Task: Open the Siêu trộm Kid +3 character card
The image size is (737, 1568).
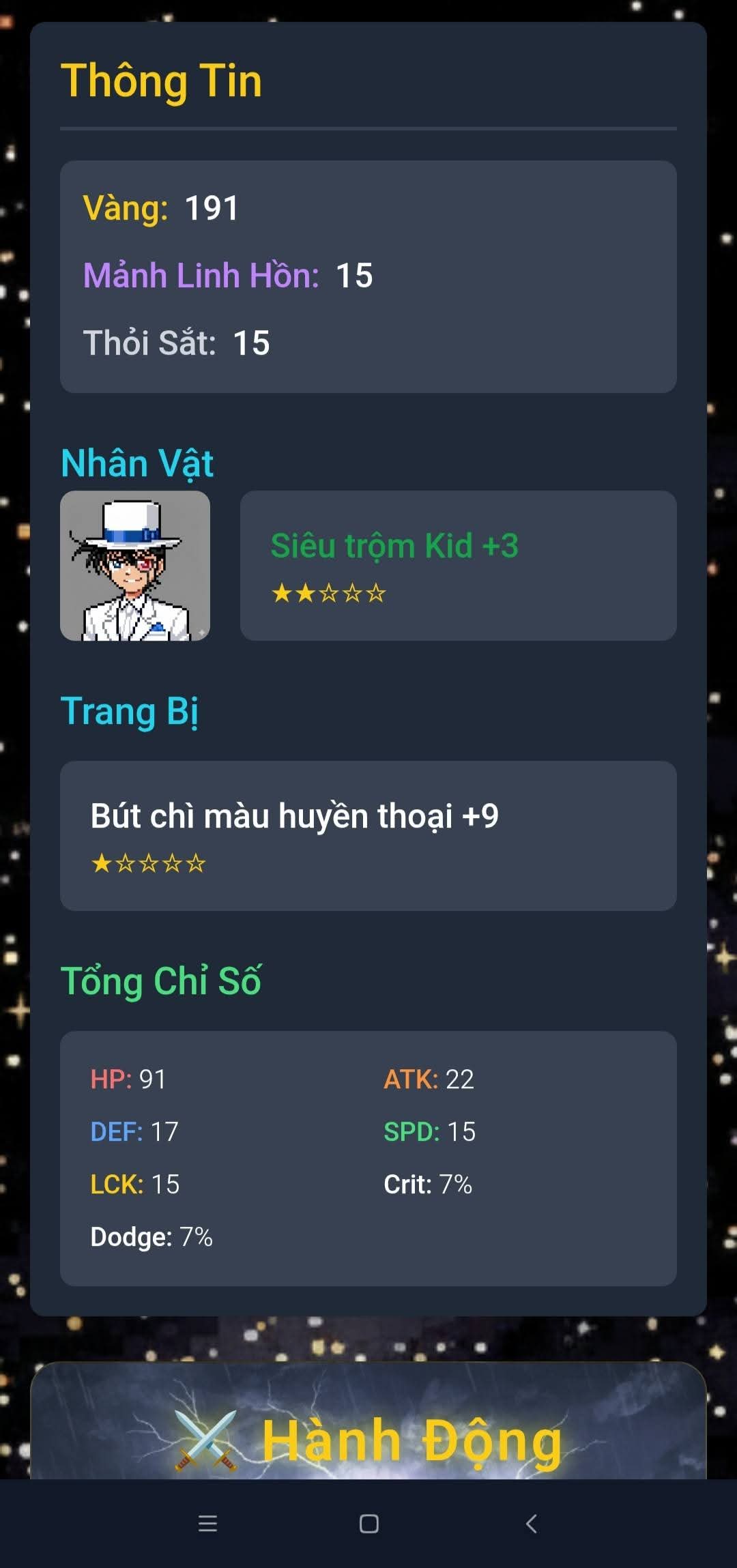Action: (x=458, y=565)
